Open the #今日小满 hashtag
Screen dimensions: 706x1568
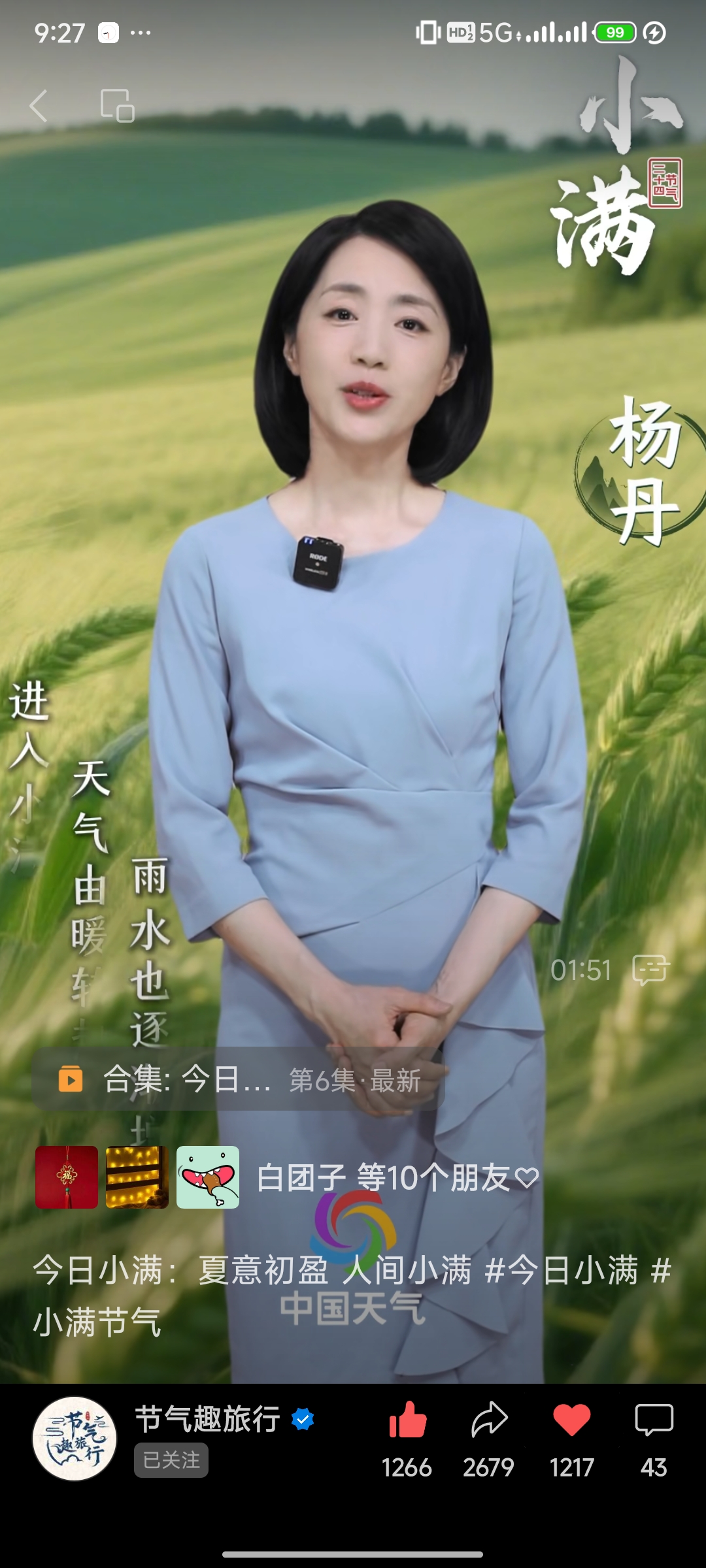click(561, 1270)
